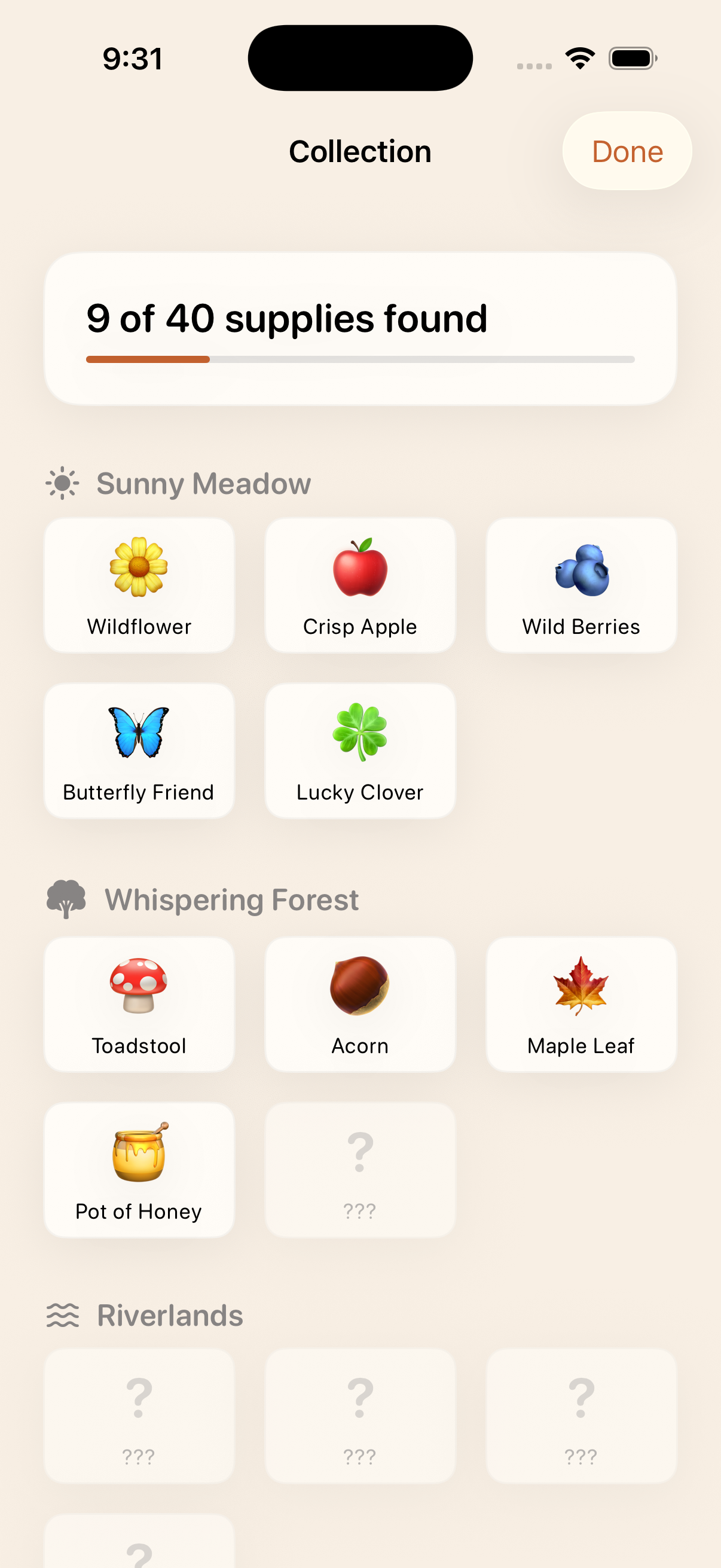View the Wild Berries supply

tap(581, 585)
